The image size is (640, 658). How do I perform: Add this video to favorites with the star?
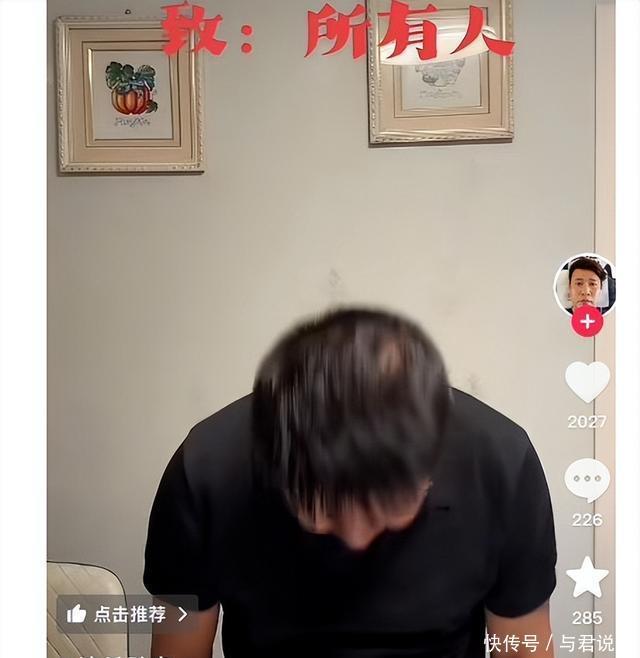tap(587, 577)
